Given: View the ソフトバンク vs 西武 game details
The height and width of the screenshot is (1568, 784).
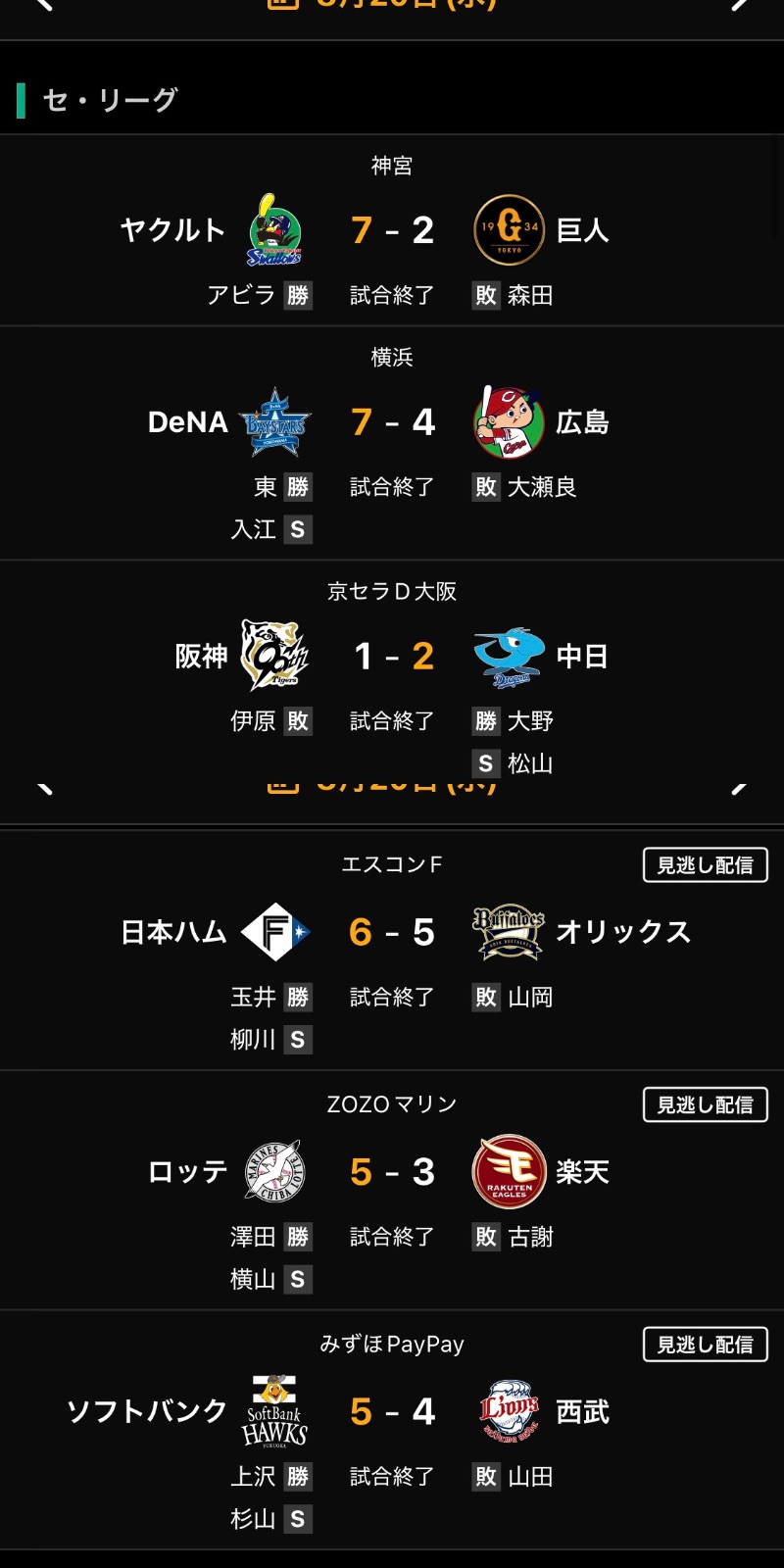Looking at the screenshot, I should (x=392, y=1412).
